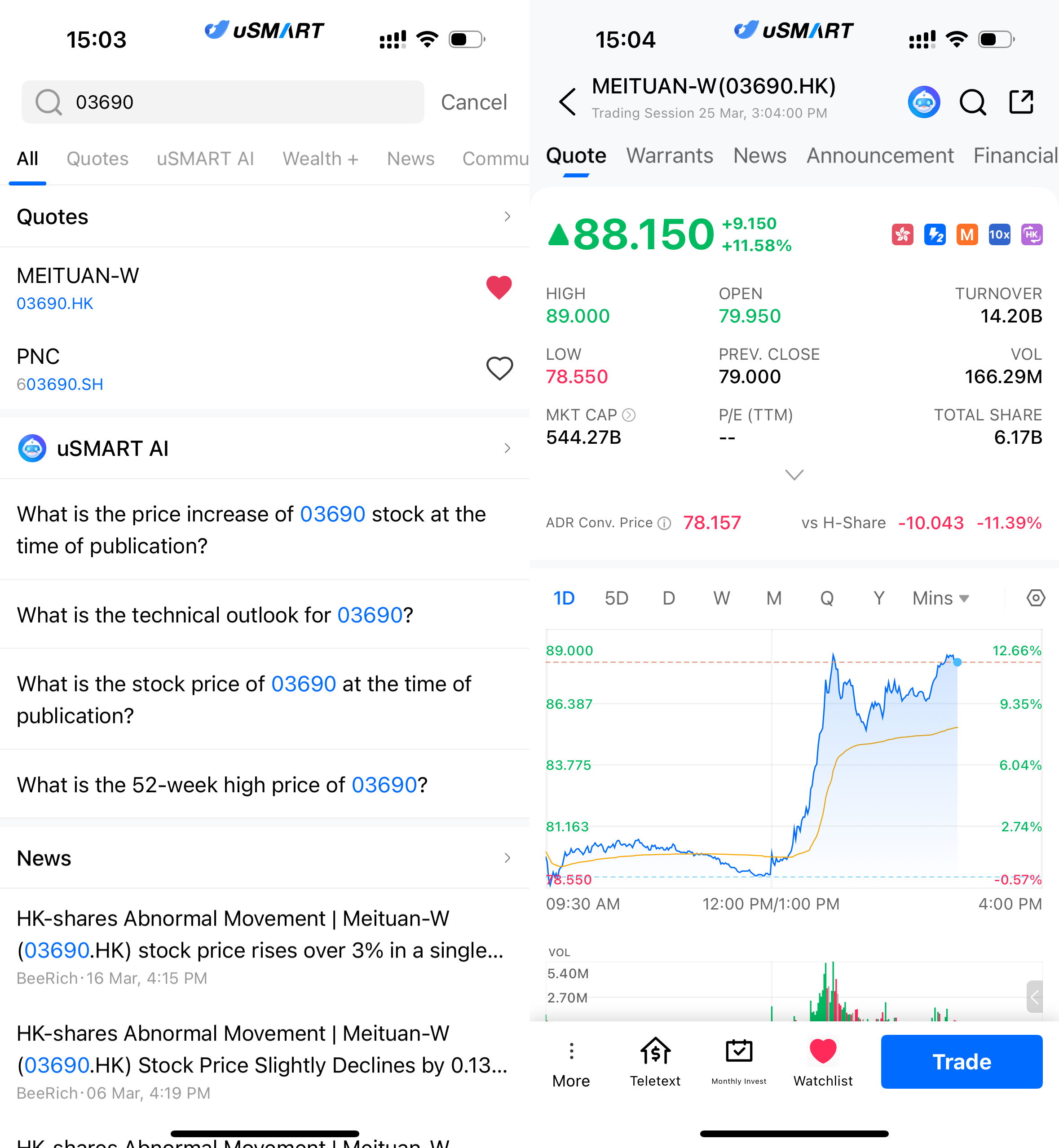Go back from the MEITUAN-W quote page
This screenshot has height=1148, width=1059.
(567, 102)
